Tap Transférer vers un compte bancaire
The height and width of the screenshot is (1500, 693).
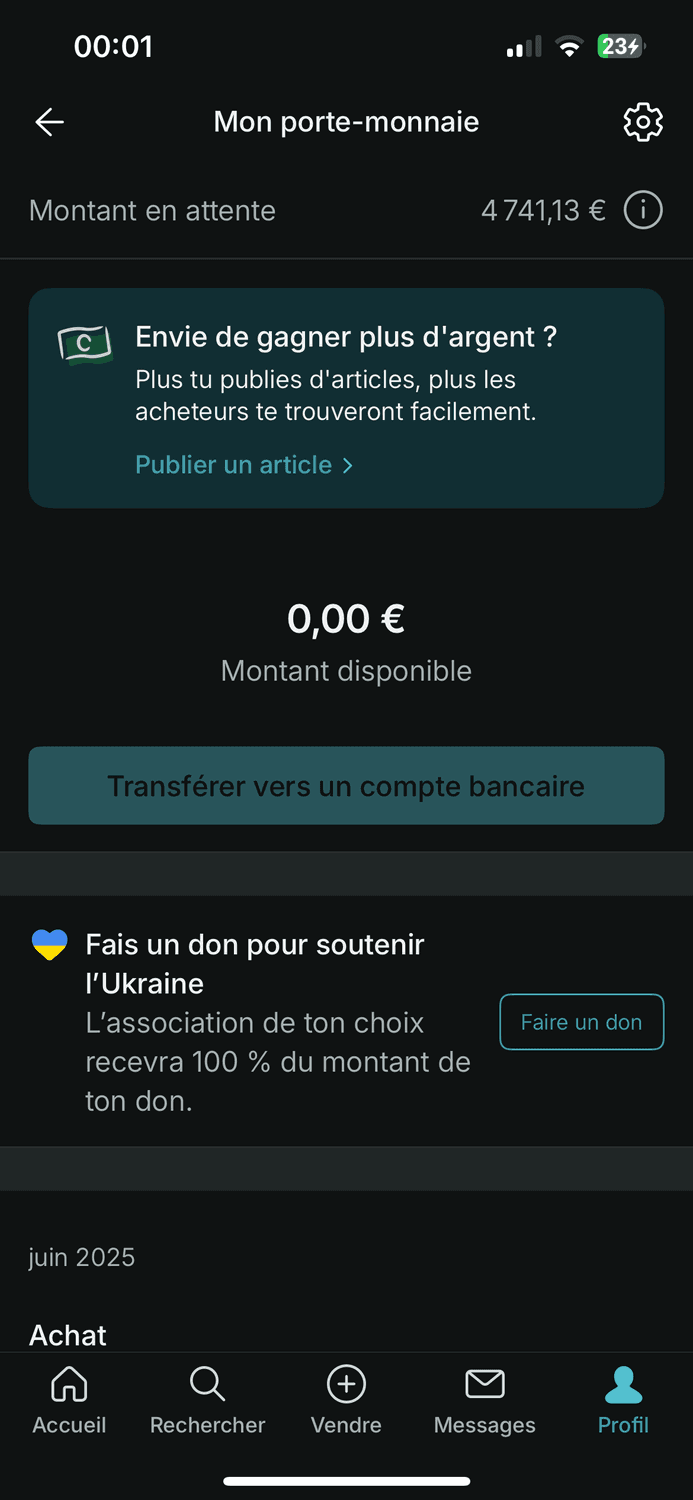click(346, 786)
